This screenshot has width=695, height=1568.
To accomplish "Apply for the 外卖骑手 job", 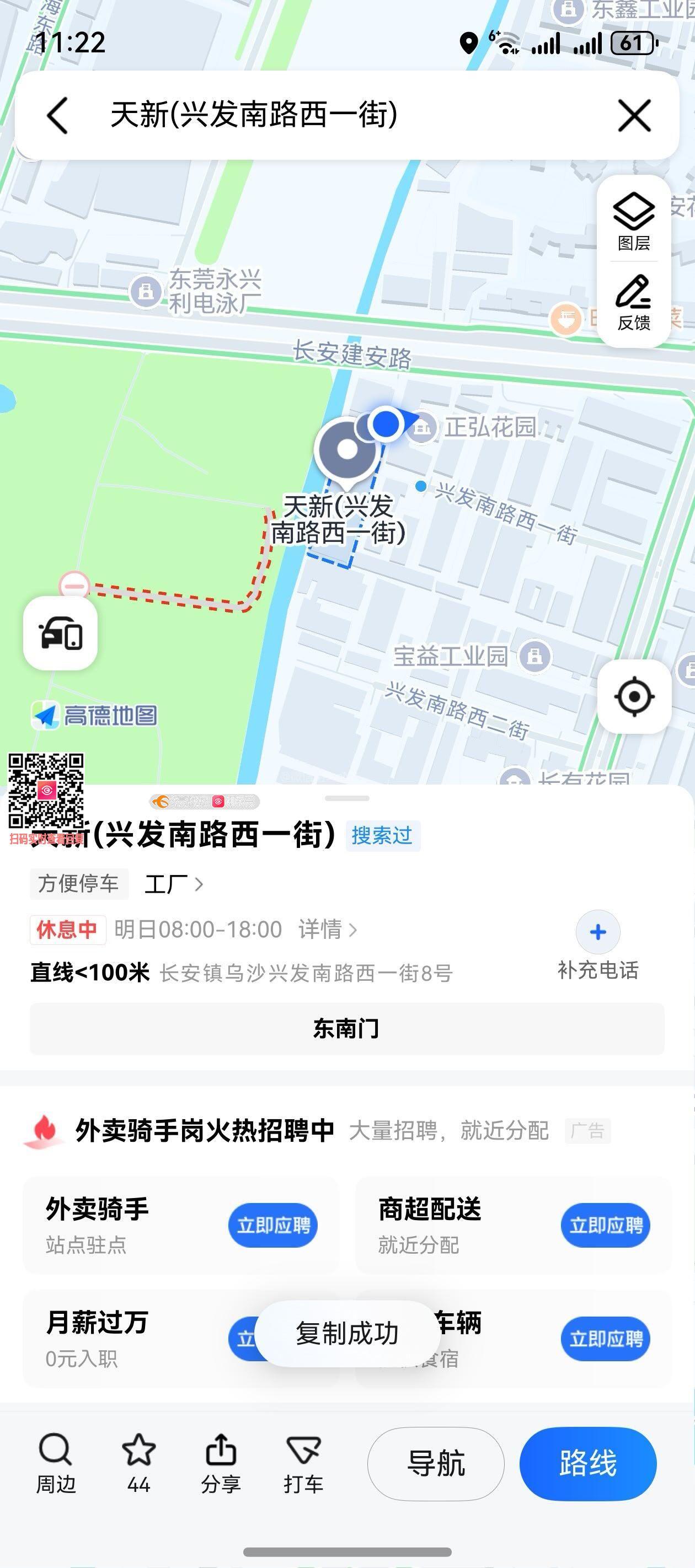I will [273, 1225].
